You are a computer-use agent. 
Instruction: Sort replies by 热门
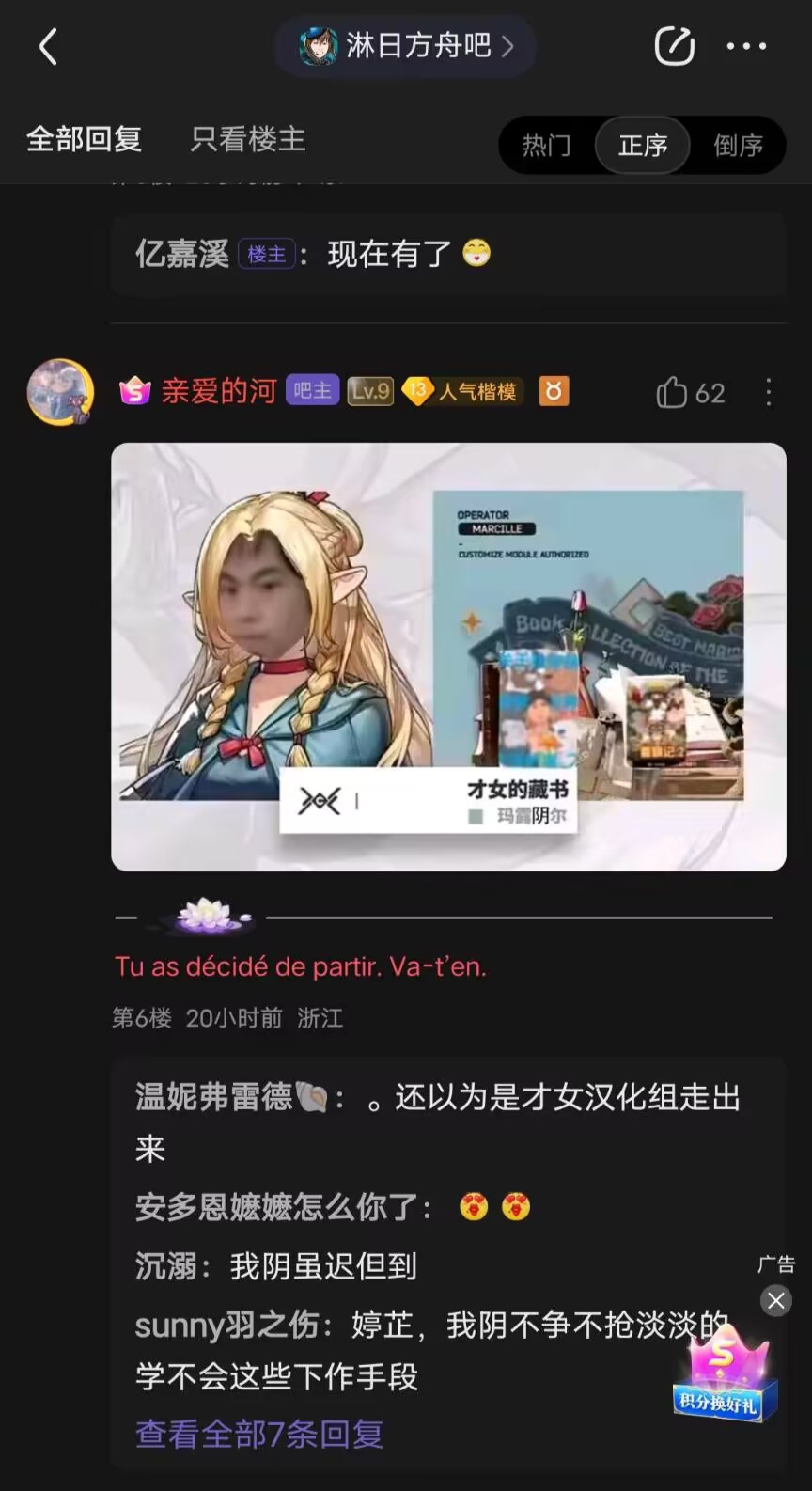tap(546, 145)
